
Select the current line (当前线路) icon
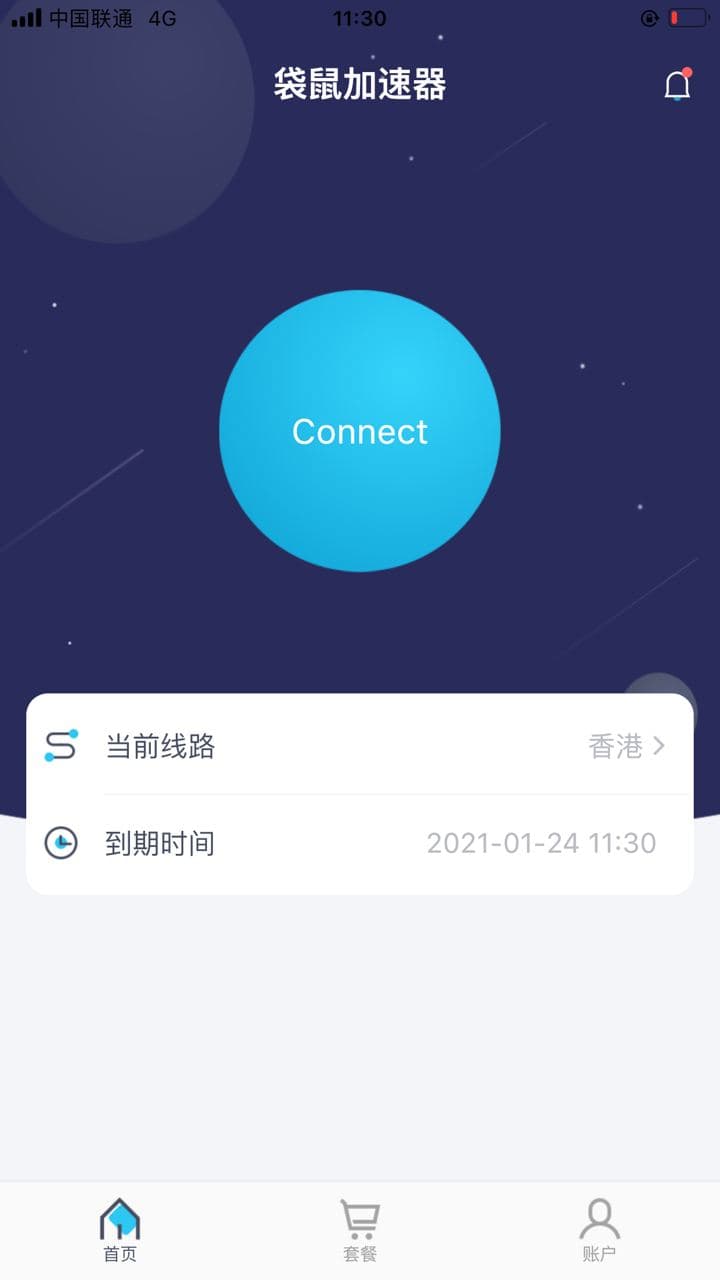click(60, 745)
